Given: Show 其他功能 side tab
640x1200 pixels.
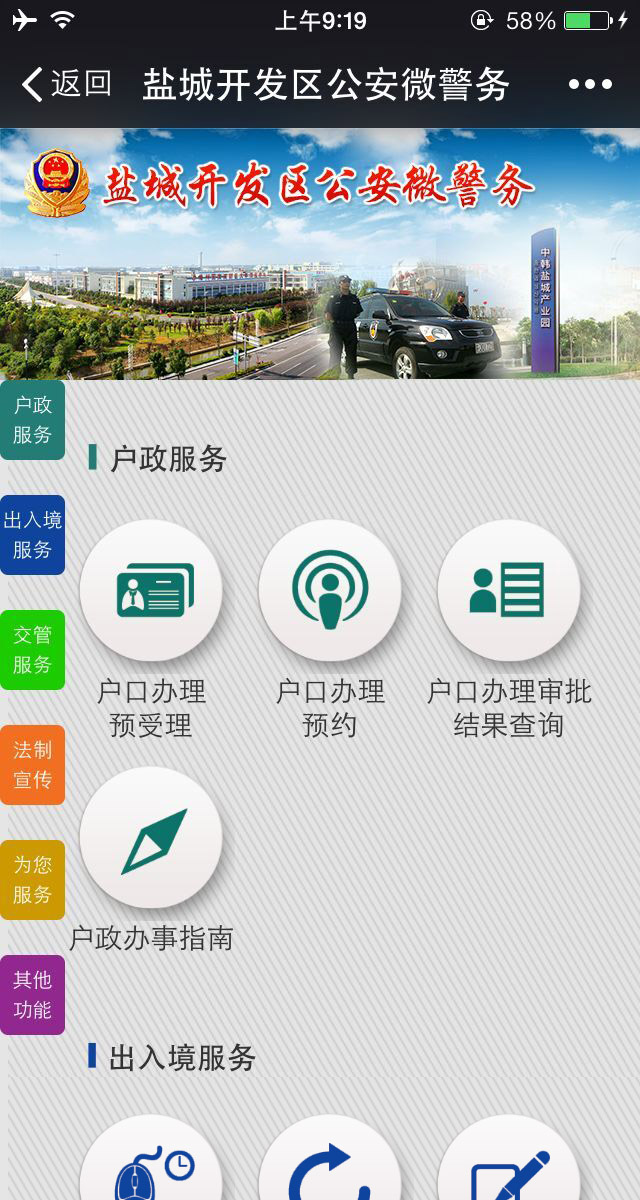Looking at the screenshot, I should pyautogui.click(x=32, y=995).
